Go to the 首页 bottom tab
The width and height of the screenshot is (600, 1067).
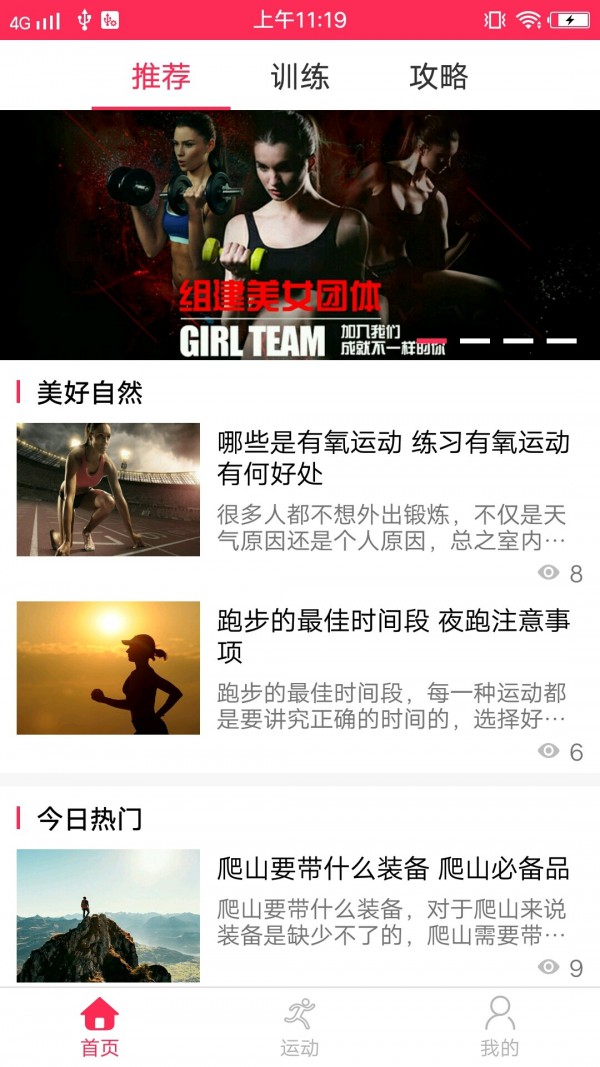click(x=100, y=1027)
